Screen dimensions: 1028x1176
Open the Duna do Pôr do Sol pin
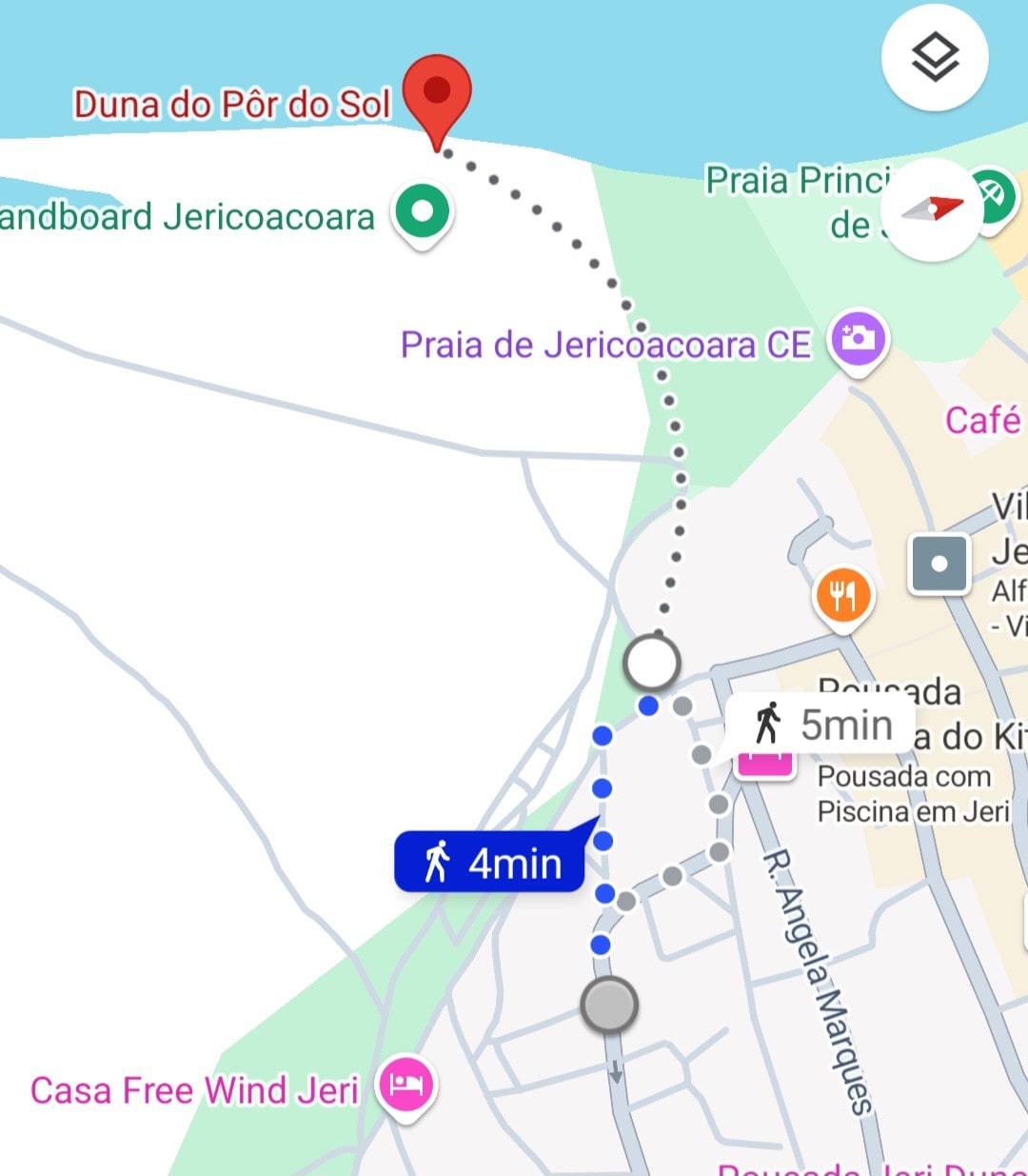tap(437, 93)
